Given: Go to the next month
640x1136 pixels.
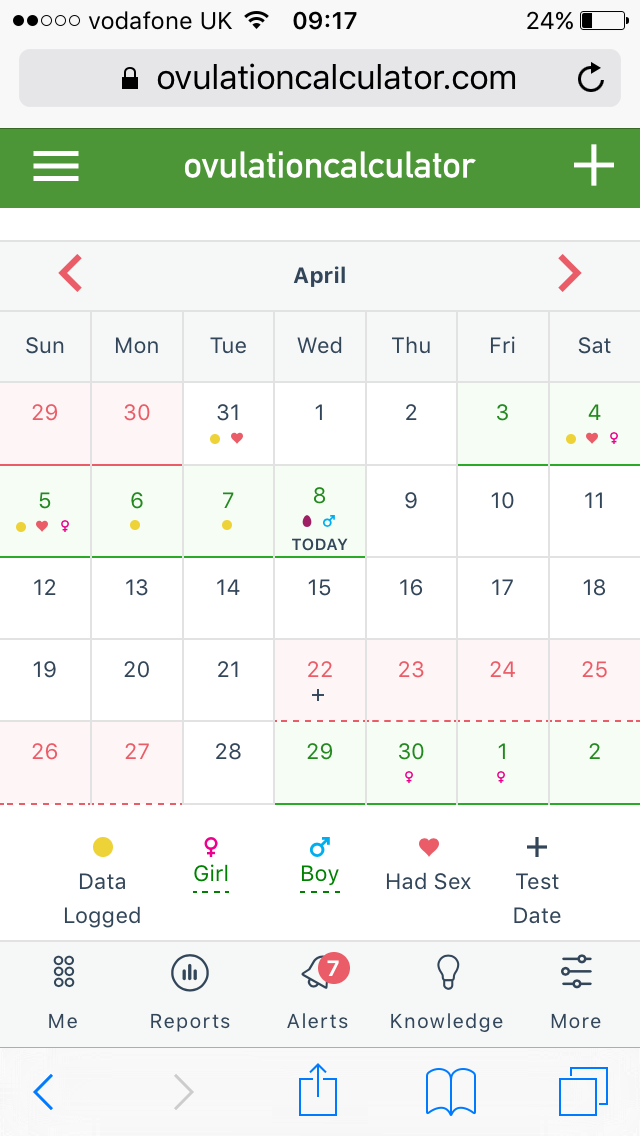Looking at the screenshot, I should [569, 275].
